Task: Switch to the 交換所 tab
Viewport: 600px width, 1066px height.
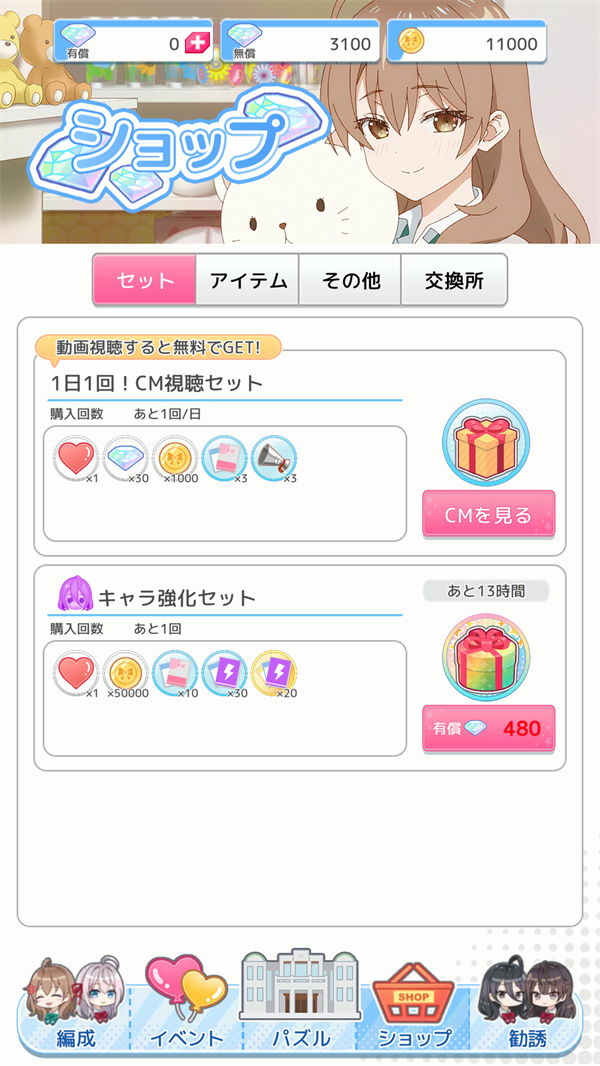Action: [x=453, y=280]
